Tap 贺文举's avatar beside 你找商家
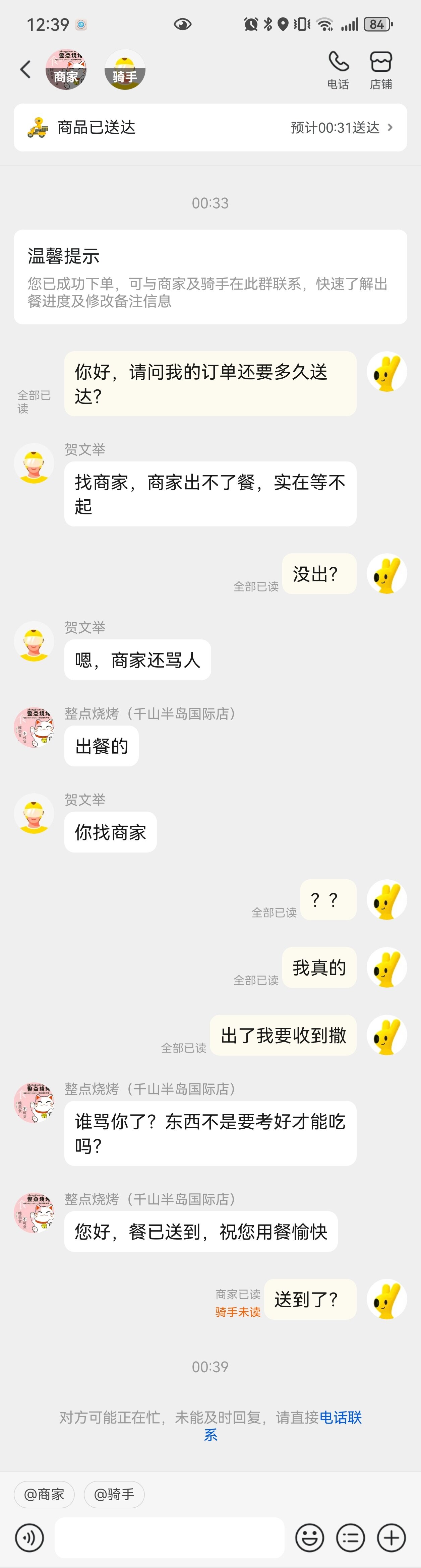Image resolution: width=421 pixels, height=1568 pixels. click(34, 813)
